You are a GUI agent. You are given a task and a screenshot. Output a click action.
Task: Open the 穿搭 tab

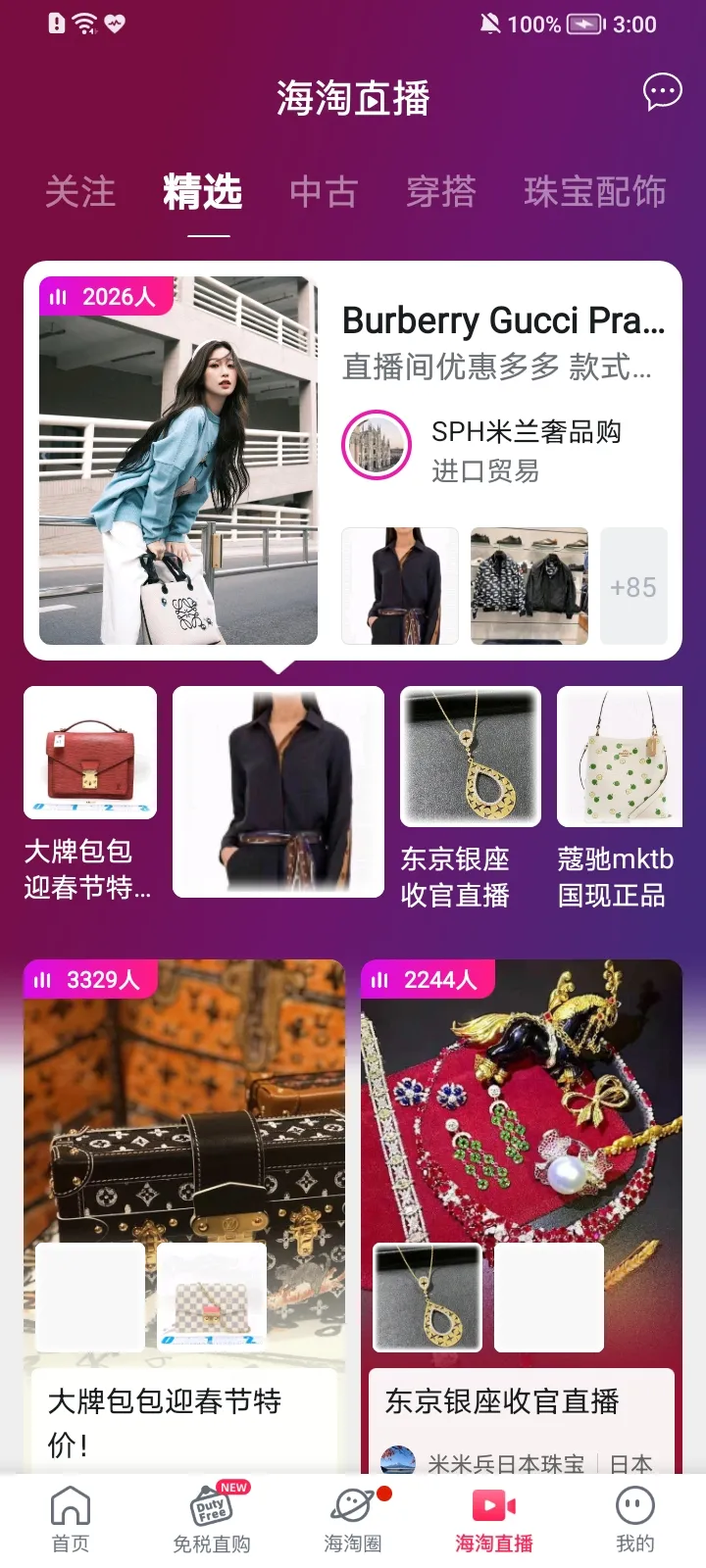(441, 192)
